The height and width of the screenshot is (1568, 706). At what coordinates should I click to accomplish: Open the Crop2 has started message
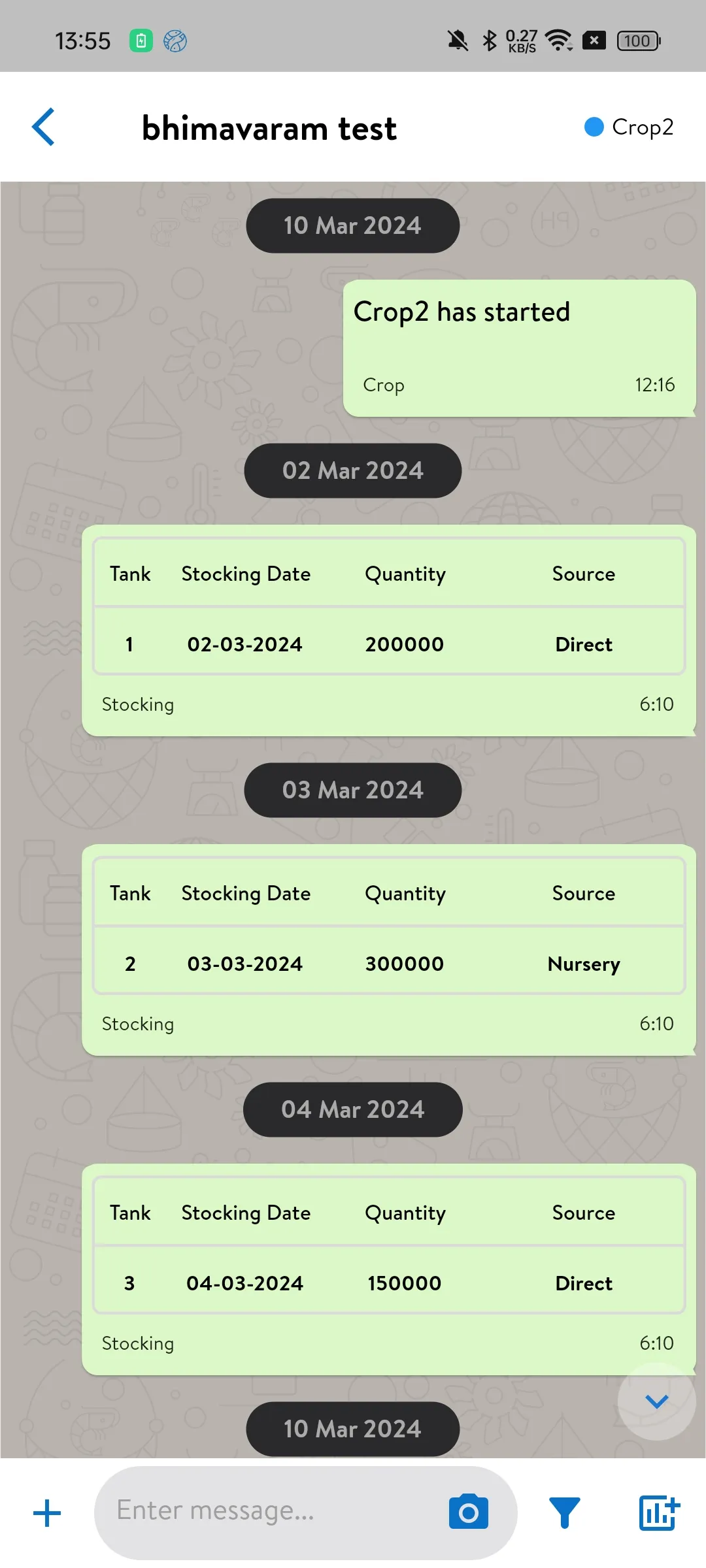519,348
